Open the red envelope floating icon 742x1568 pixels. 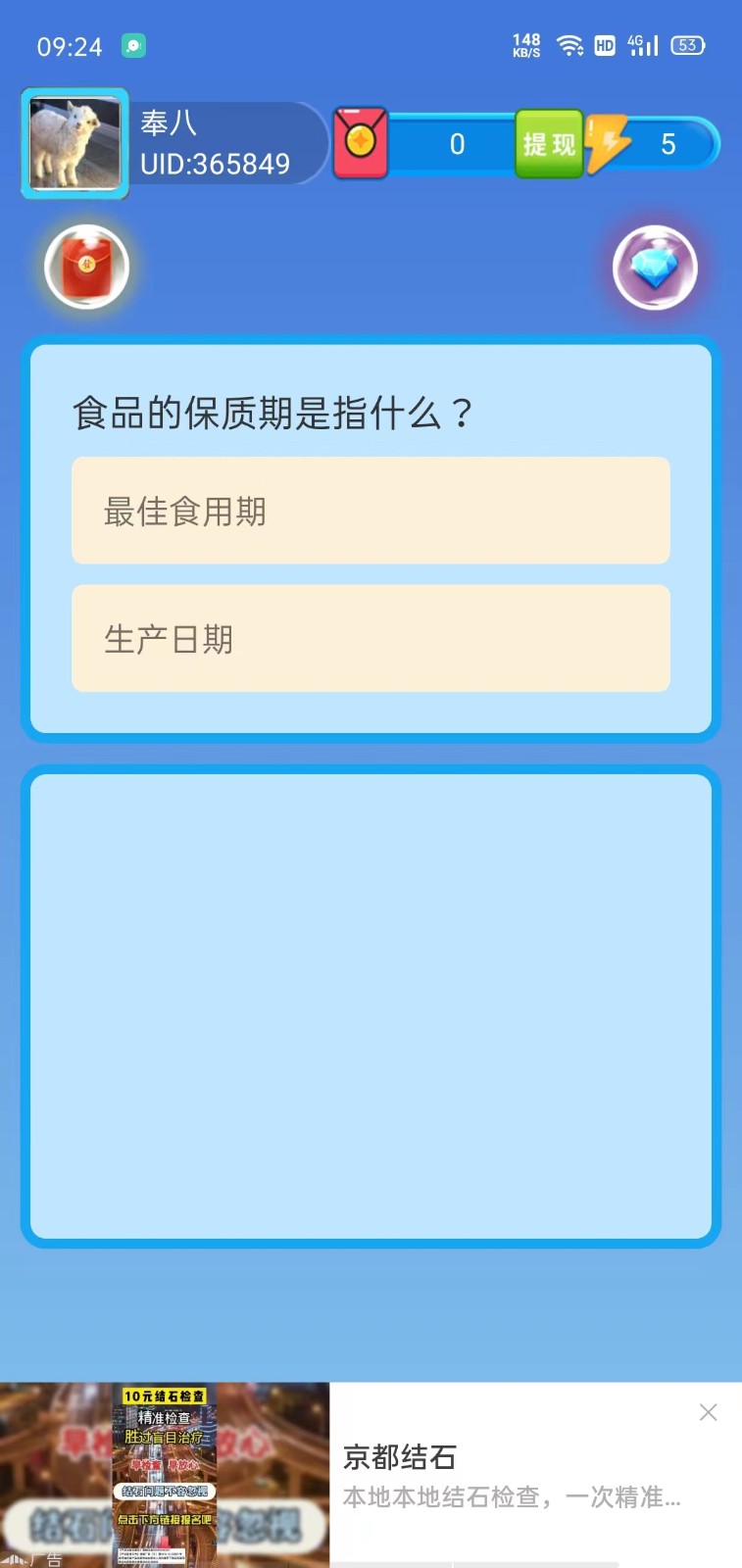[87, 267]
